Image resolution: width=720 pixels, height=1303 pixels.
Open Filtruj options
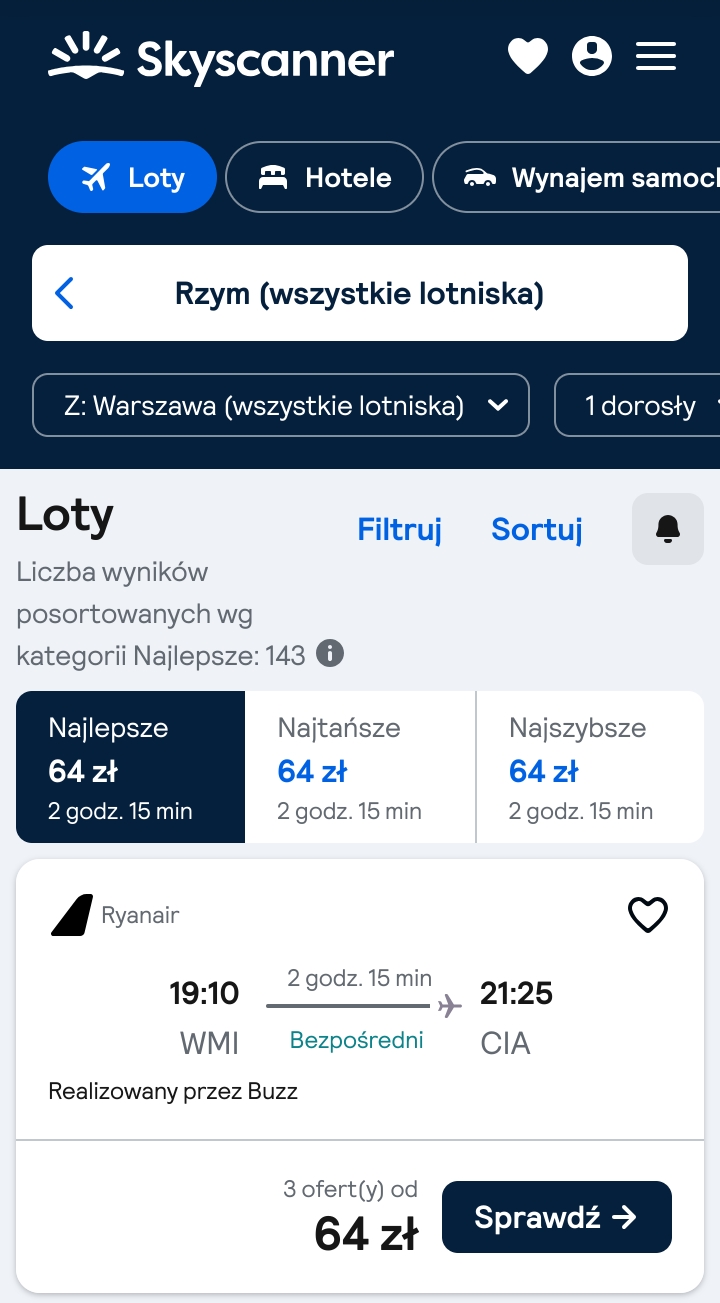400,529
